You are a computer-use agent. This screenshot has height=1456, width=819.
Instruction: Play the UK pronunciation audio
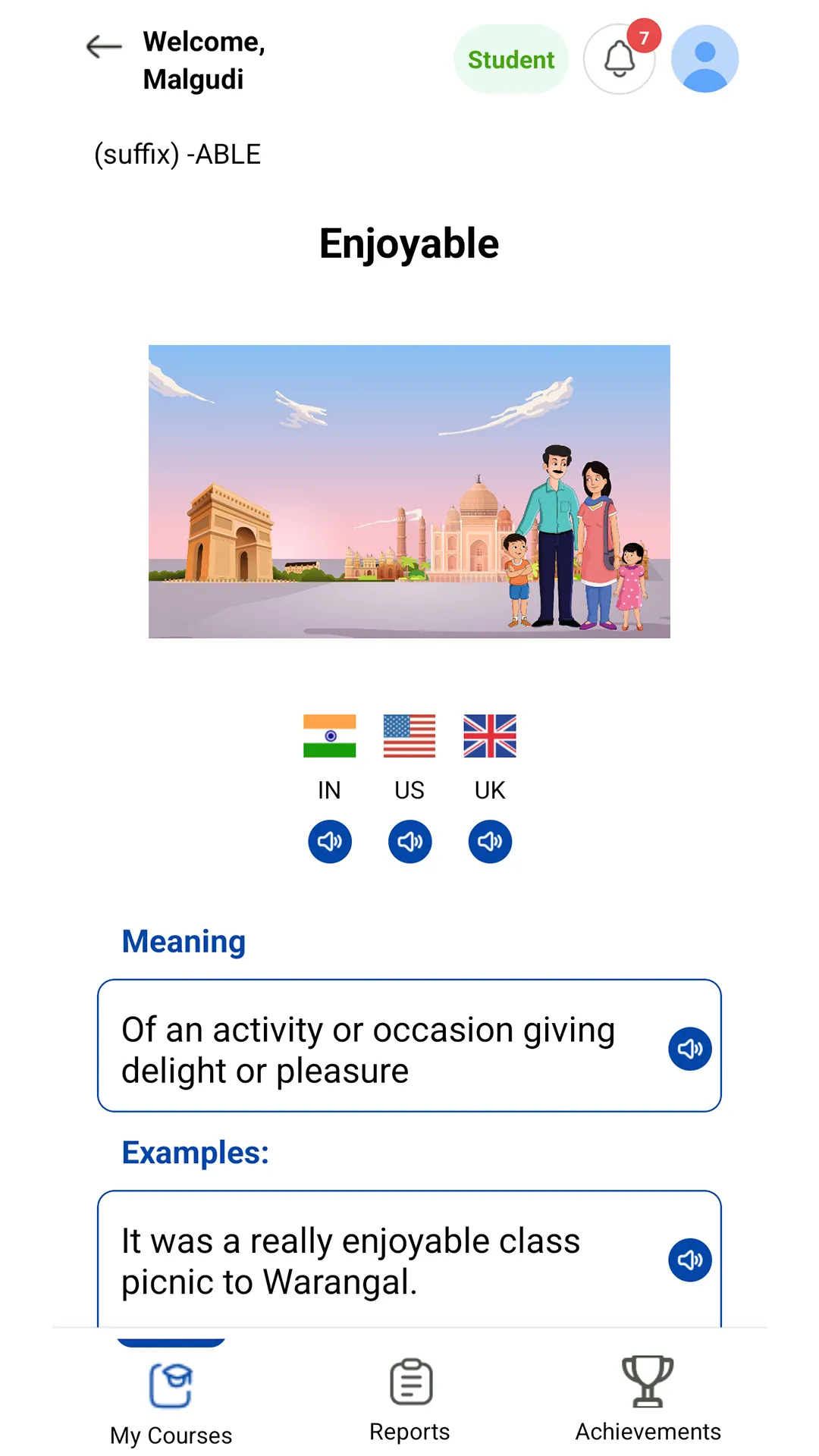click(490, 842)
